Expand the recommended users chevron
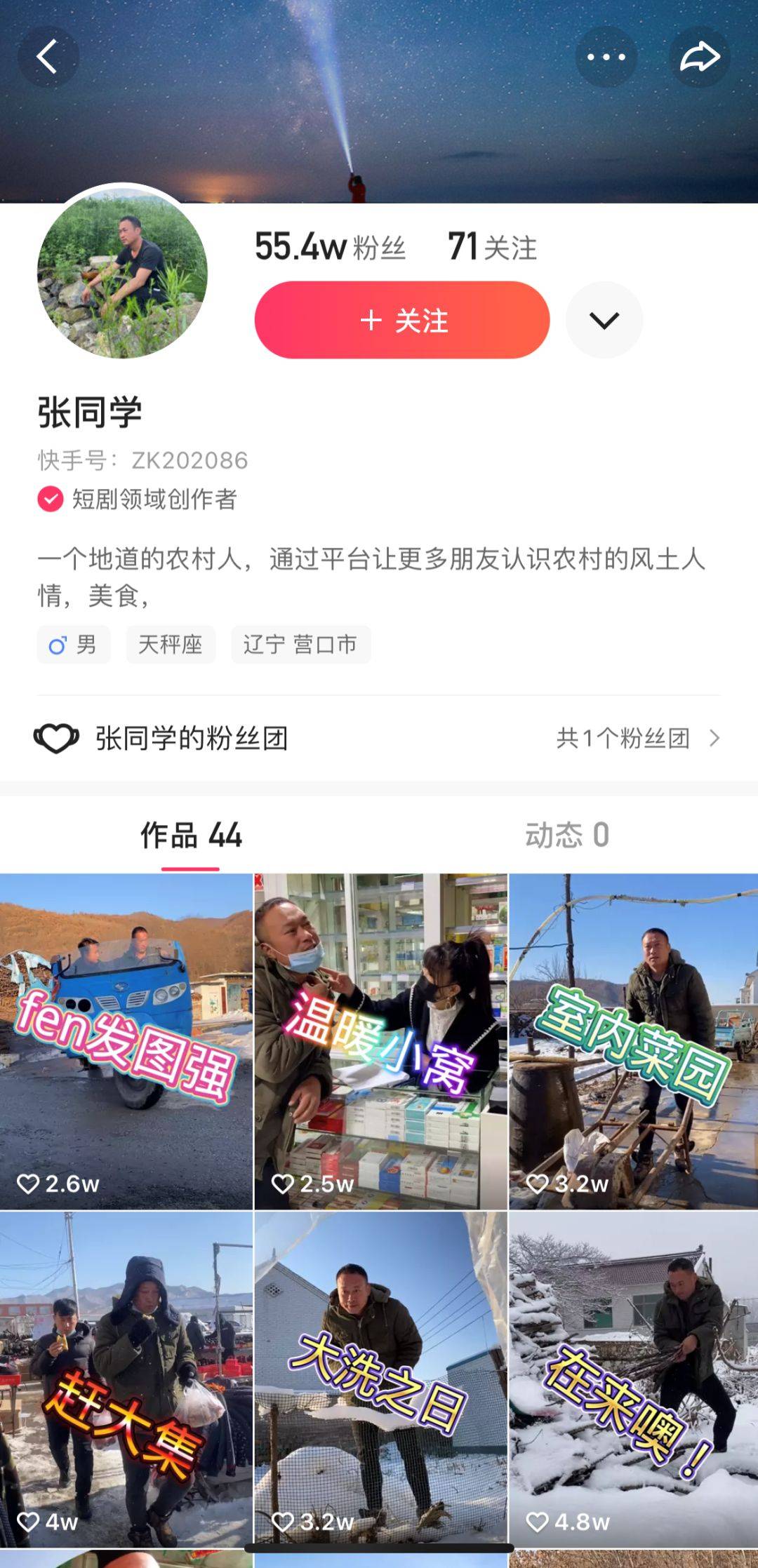This screenshot has height=1568, width=758. point(604,320)
